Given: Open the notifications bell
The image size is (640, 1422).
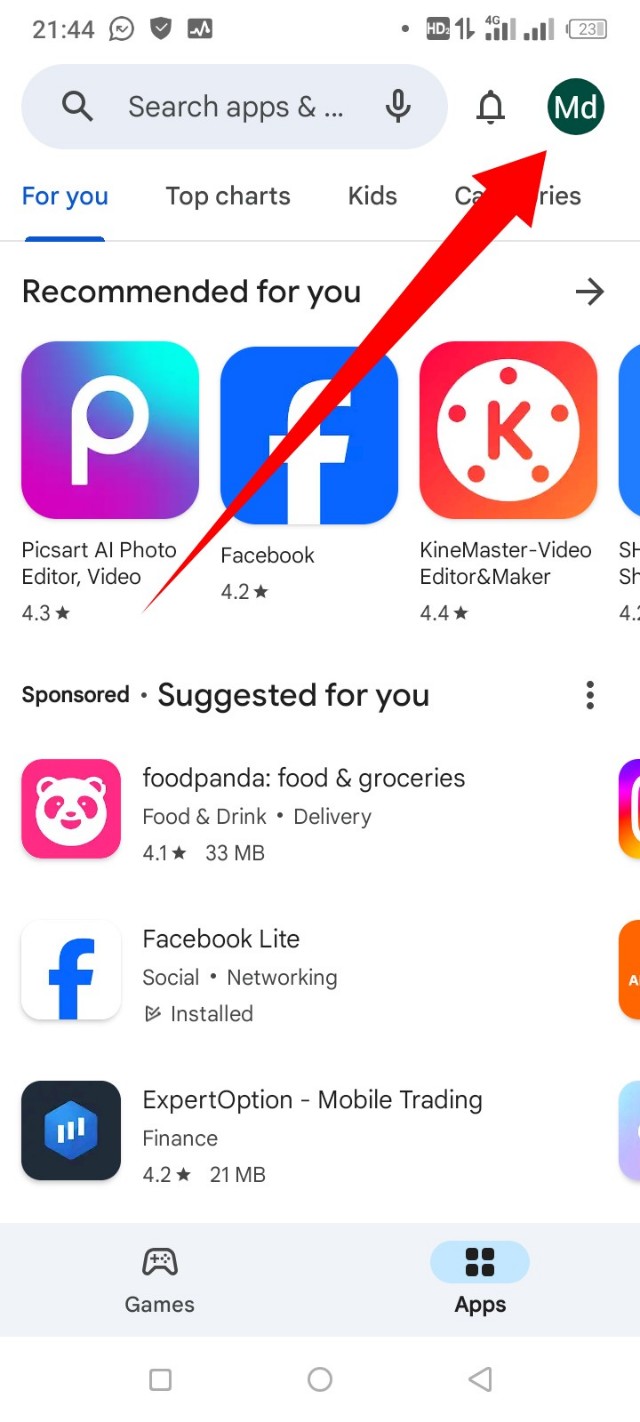Looking at the screenshot, I should [x=490, y=107].
